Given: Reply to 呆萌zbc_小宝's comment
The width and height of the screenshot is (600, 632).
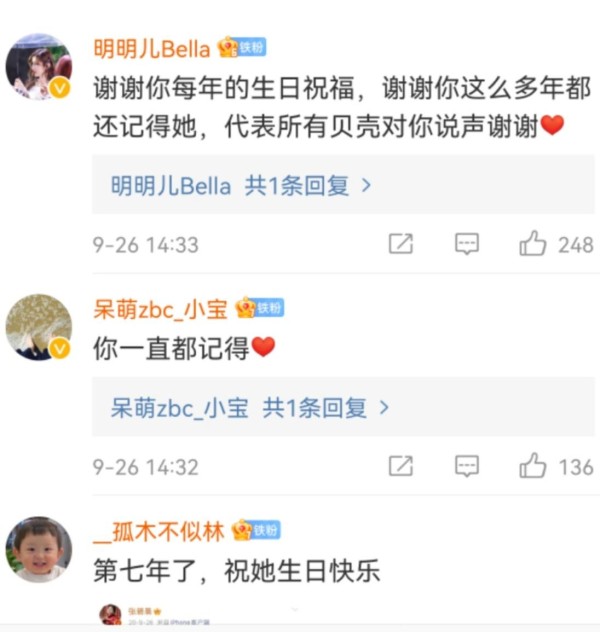Looking at the screenshot, I should click(x=467, y=465).
